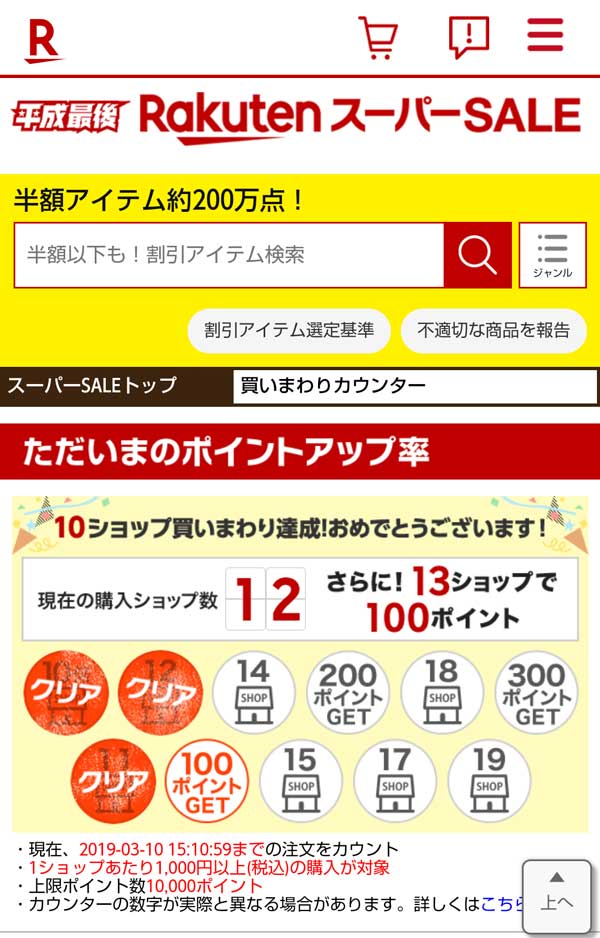Focus the discount item search field
The height and width of the screenshot is (938, 600).
(x=229, y=255)
